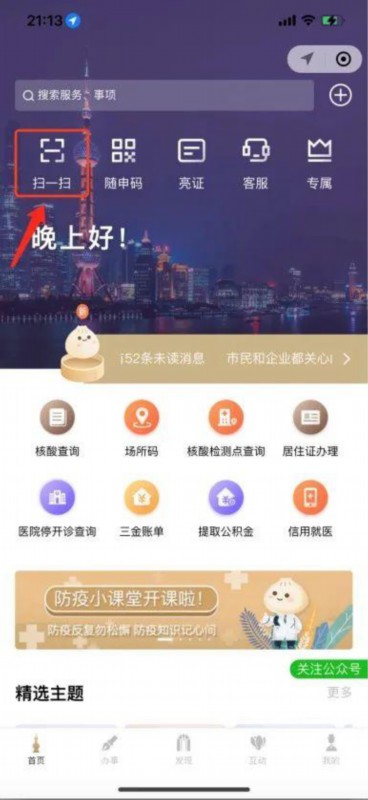Image resolution: width=368 pixels, height=800 pixels.
Task: Open 核酸检测点查询
Action: 226,429
